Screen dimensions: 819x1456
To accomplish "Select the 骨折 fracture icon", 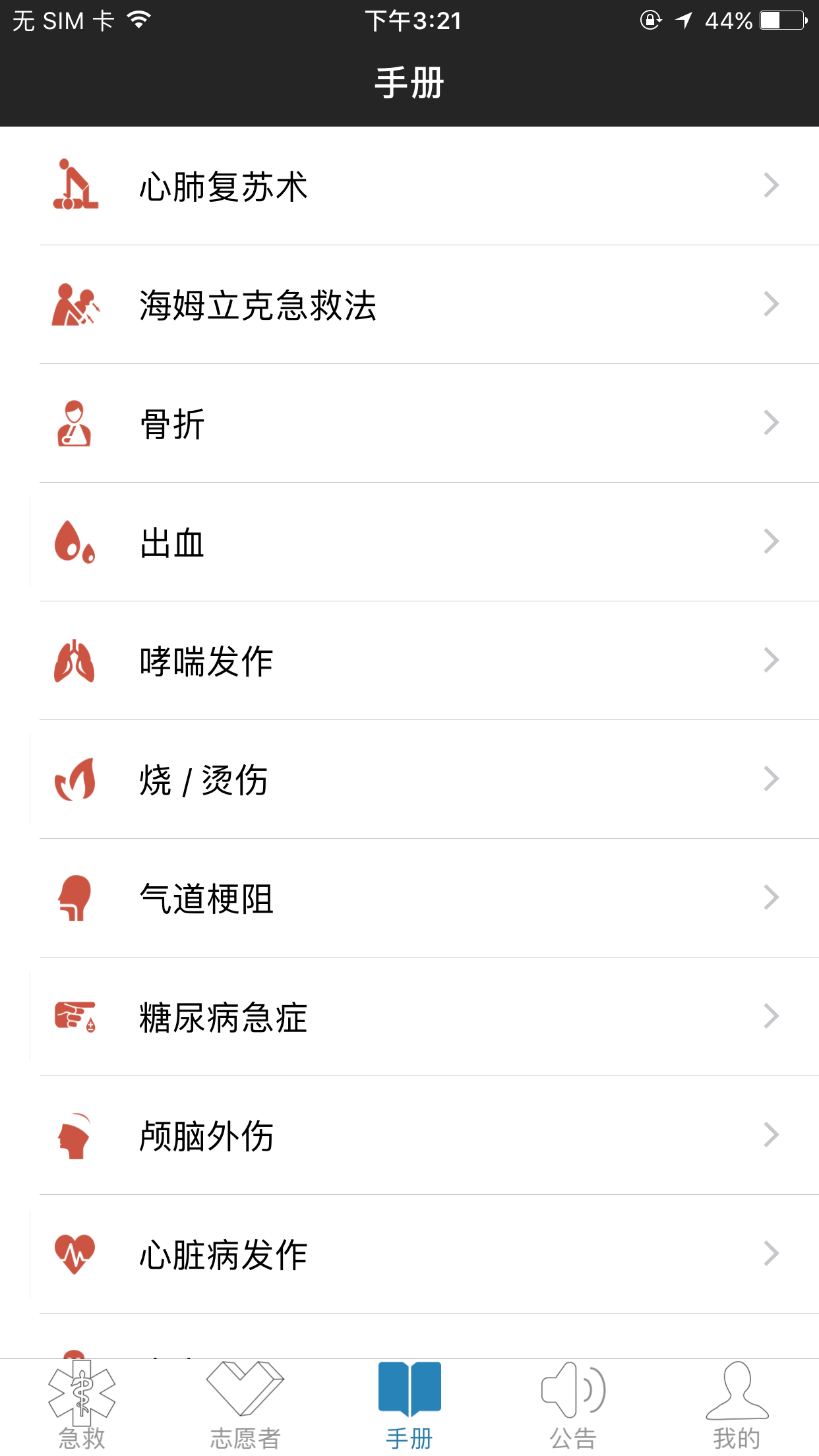I will coord(74,424).
